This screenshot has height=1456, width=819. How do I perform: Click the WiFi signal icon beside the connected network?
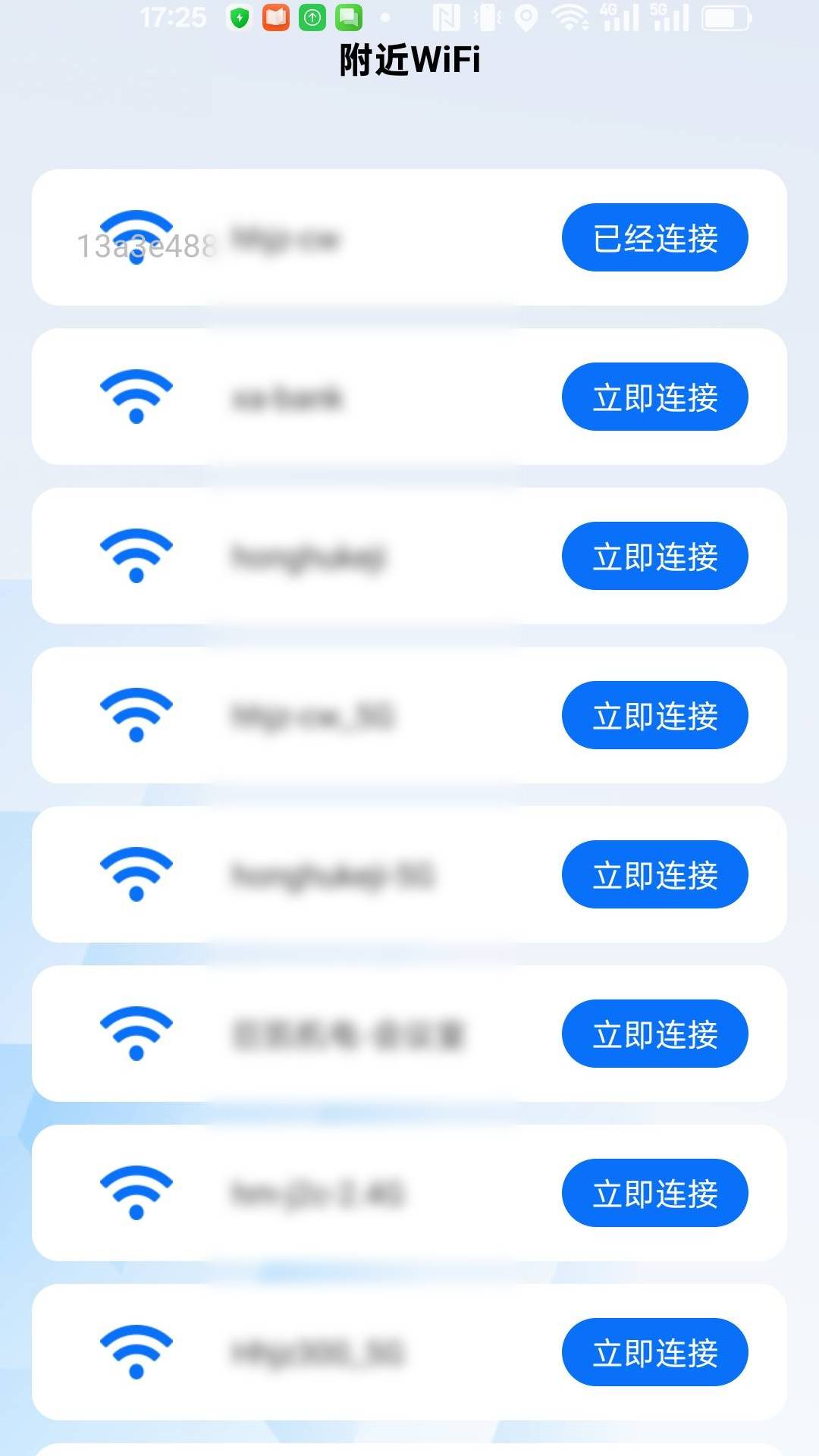(136, 237)
